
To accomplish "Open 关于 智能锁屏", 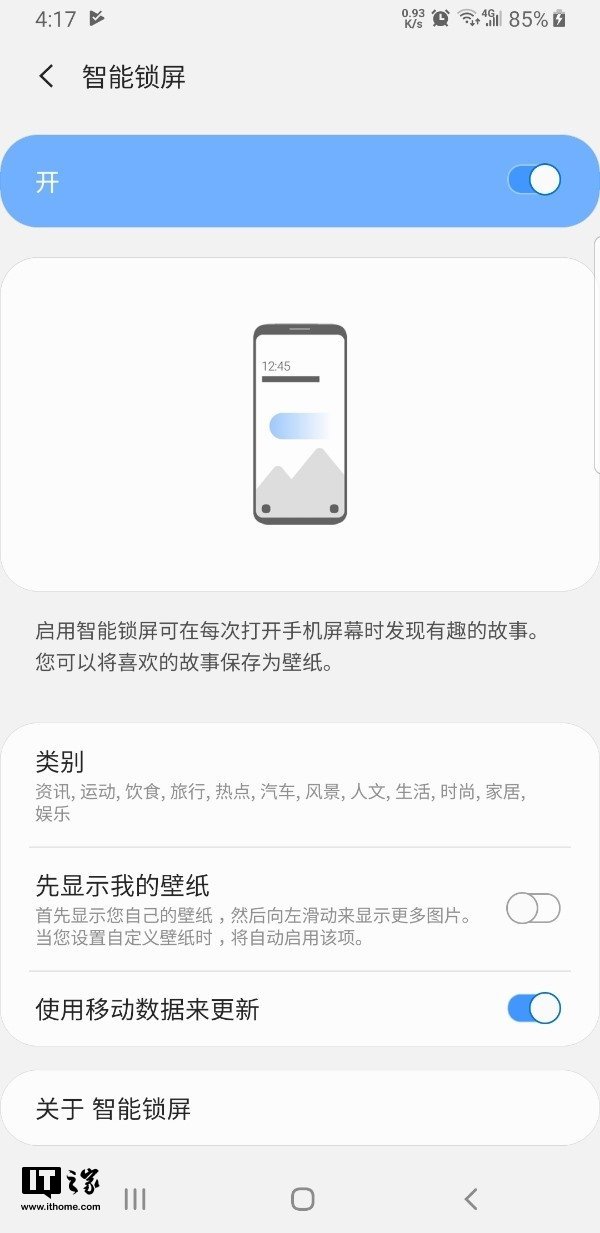I will click(x=300, y=1108).
